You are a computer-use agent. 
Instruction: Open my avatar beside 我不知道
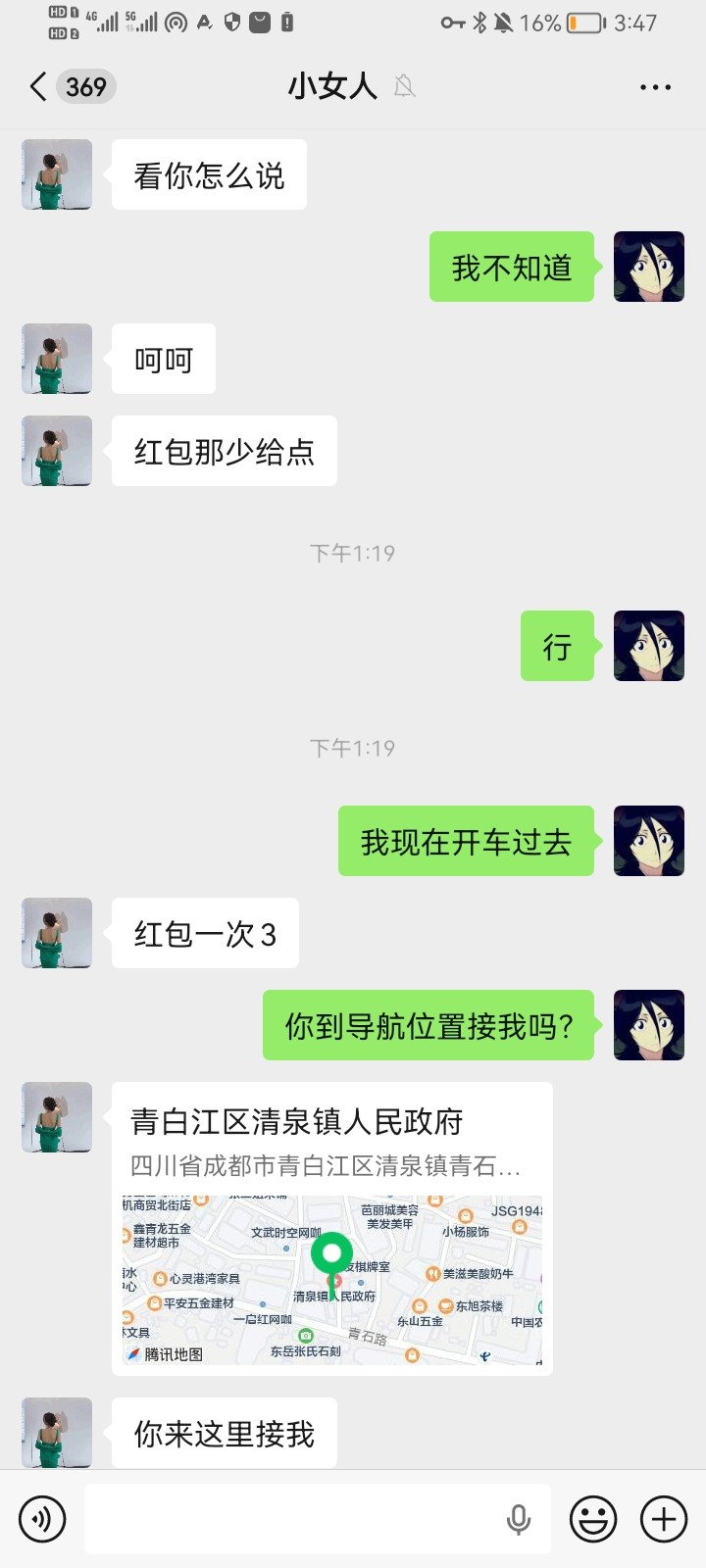click(648, 267)
